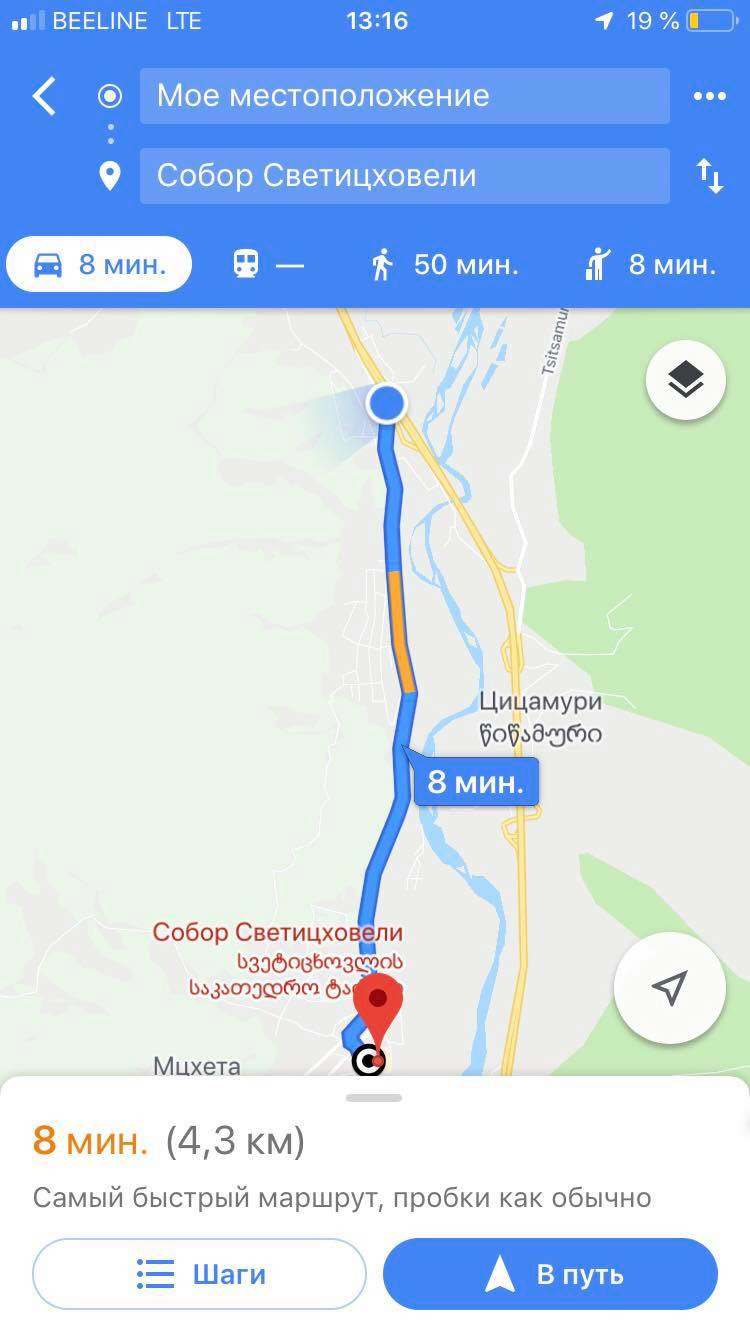750x1334 pixels.
Task: Edit the starting point 'Мое местоположение'
Action: click(404, 96)
